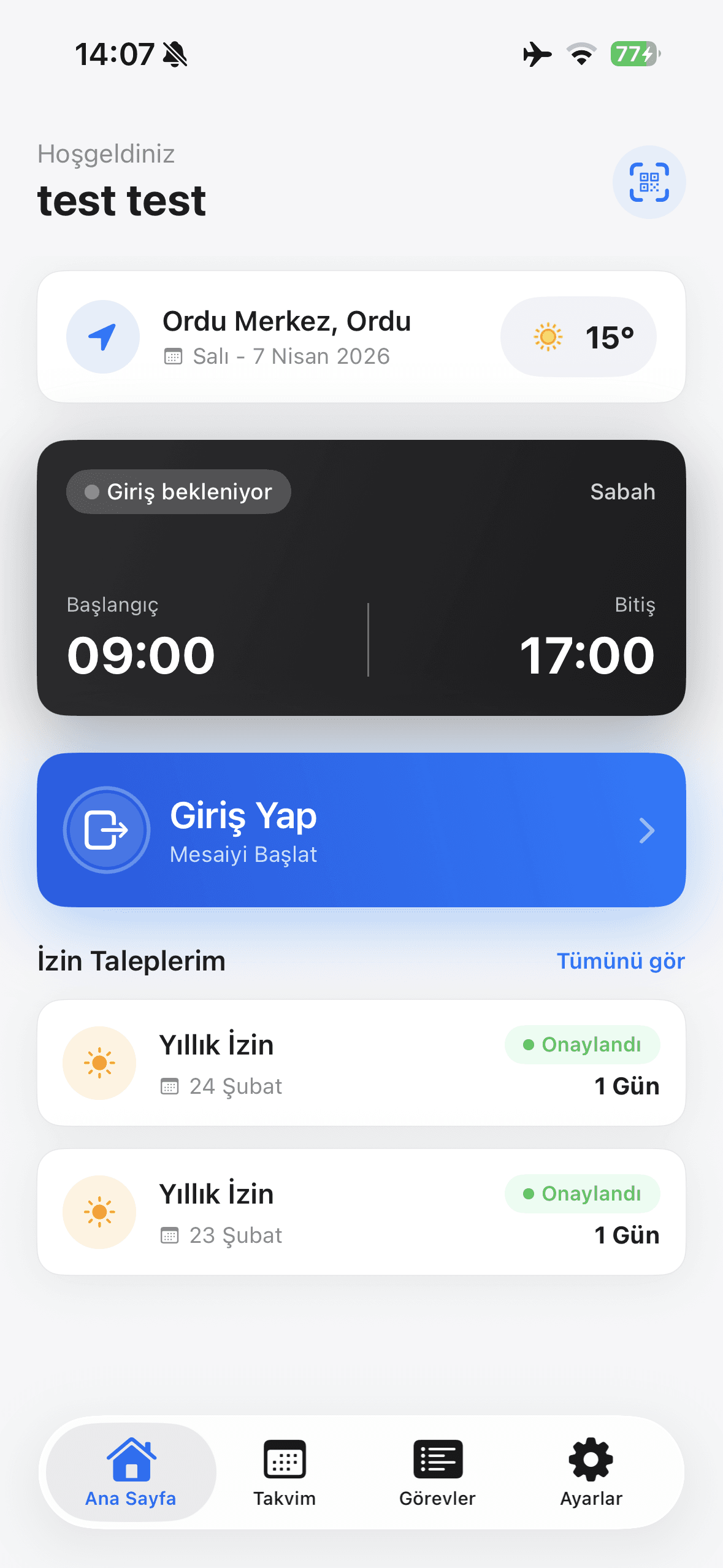Select the calendar icon next to the date
This screenshot has height=1568, width=723.
(174, 356)
